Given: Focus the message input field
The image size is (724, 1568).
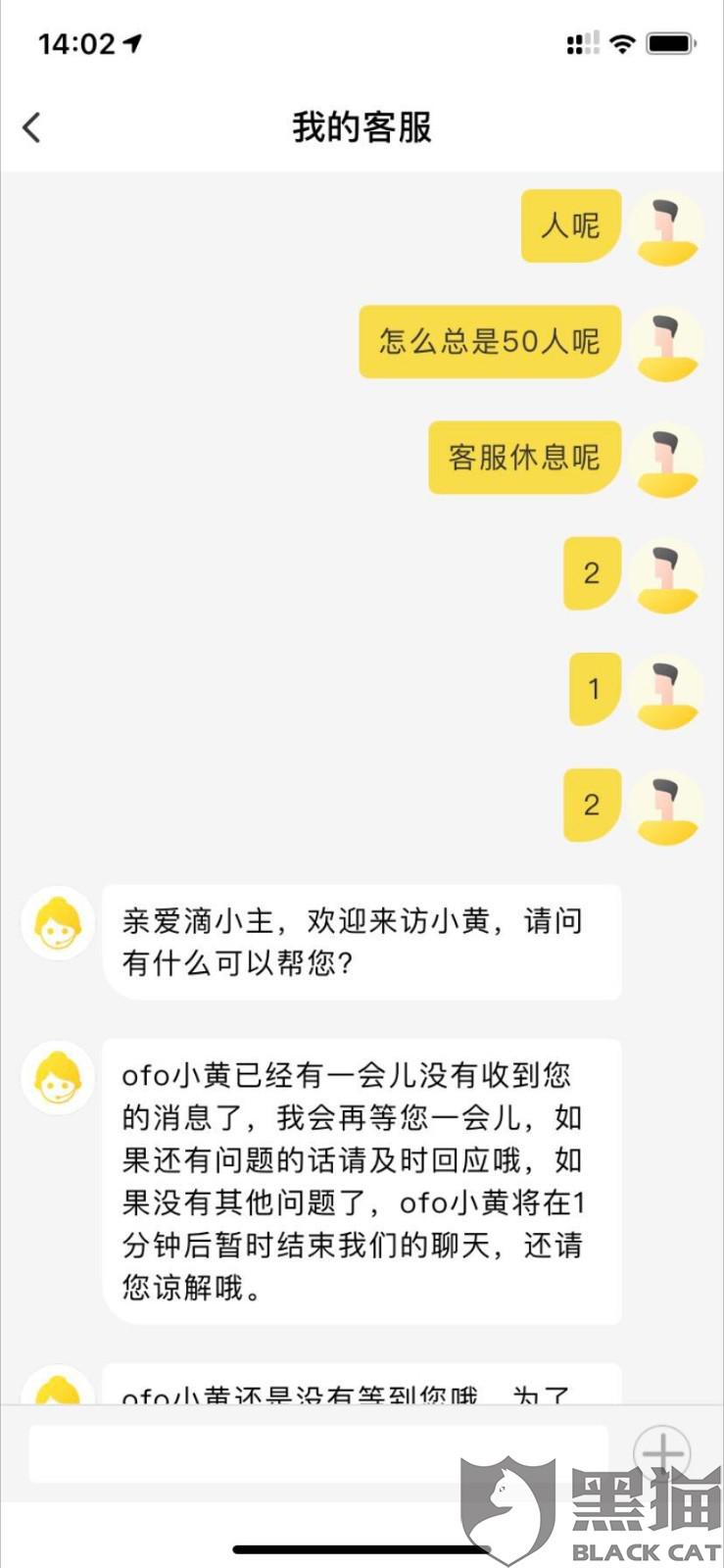Looking at the screenshot, I should [318, 1453].
